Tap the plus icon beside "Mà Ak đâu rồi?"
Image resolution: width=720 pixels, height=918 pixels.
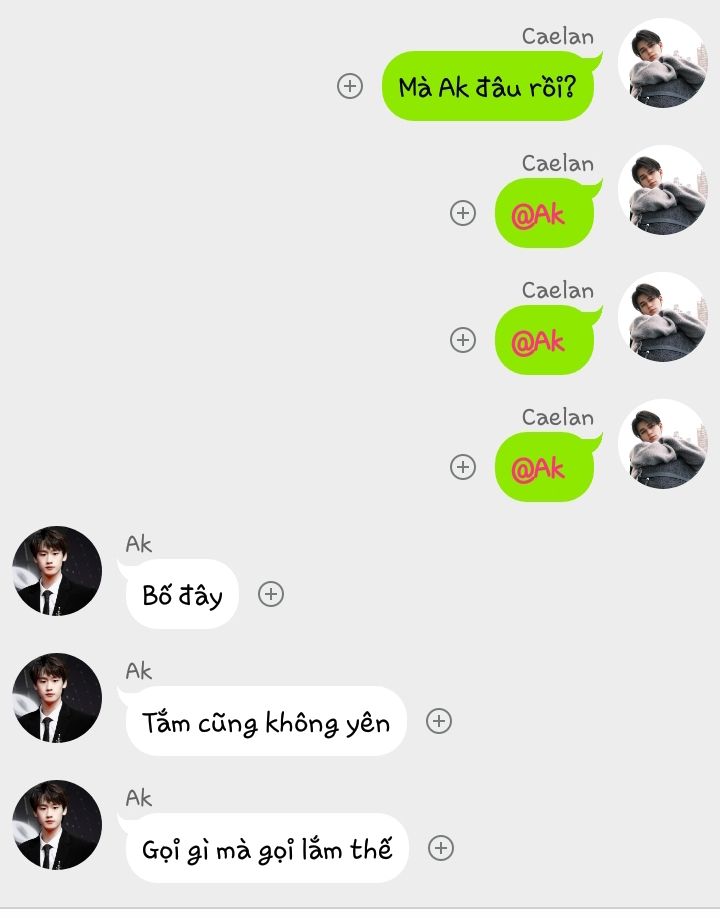click(x=349, y=86)
